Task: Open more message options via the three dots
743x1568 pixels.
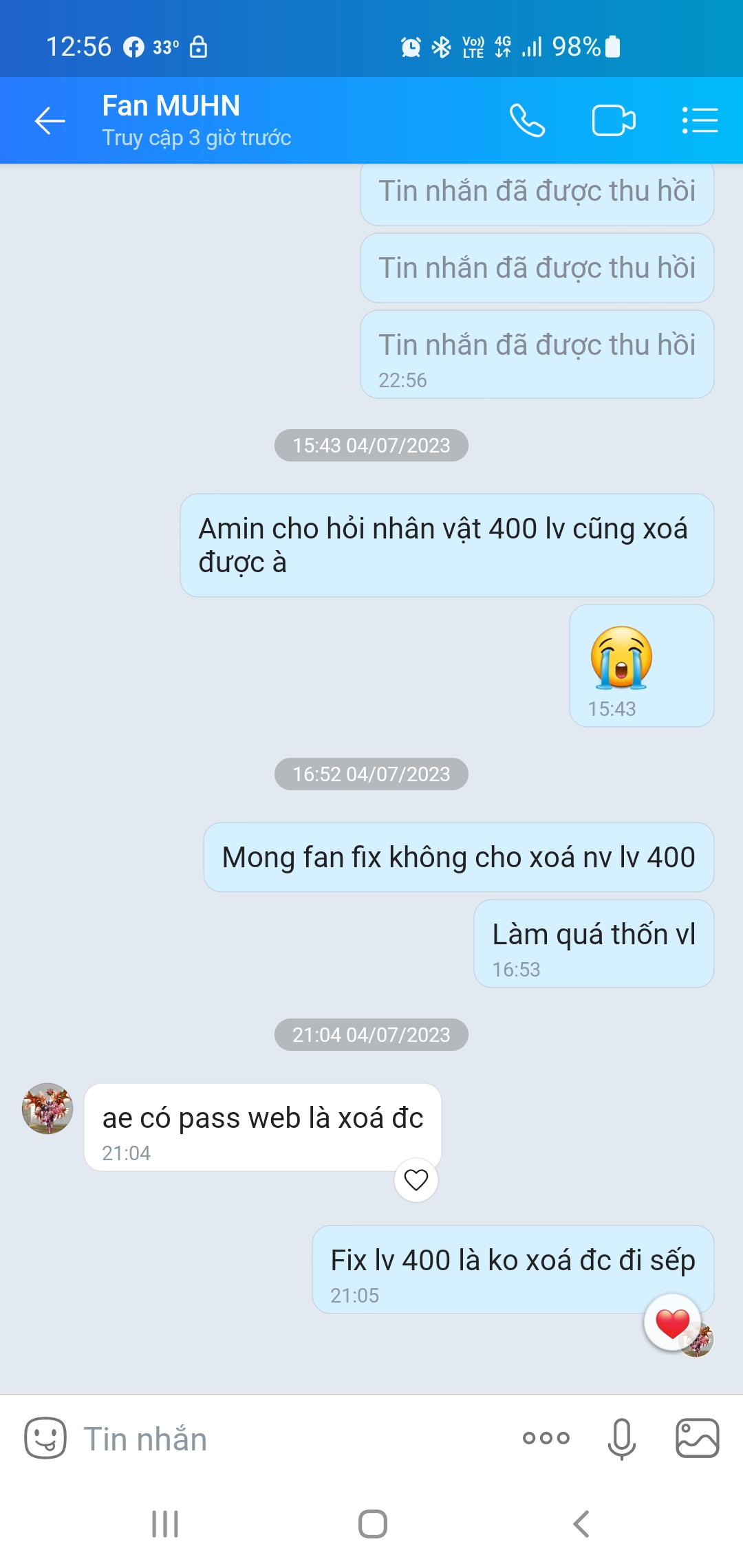Action: 546,1437
